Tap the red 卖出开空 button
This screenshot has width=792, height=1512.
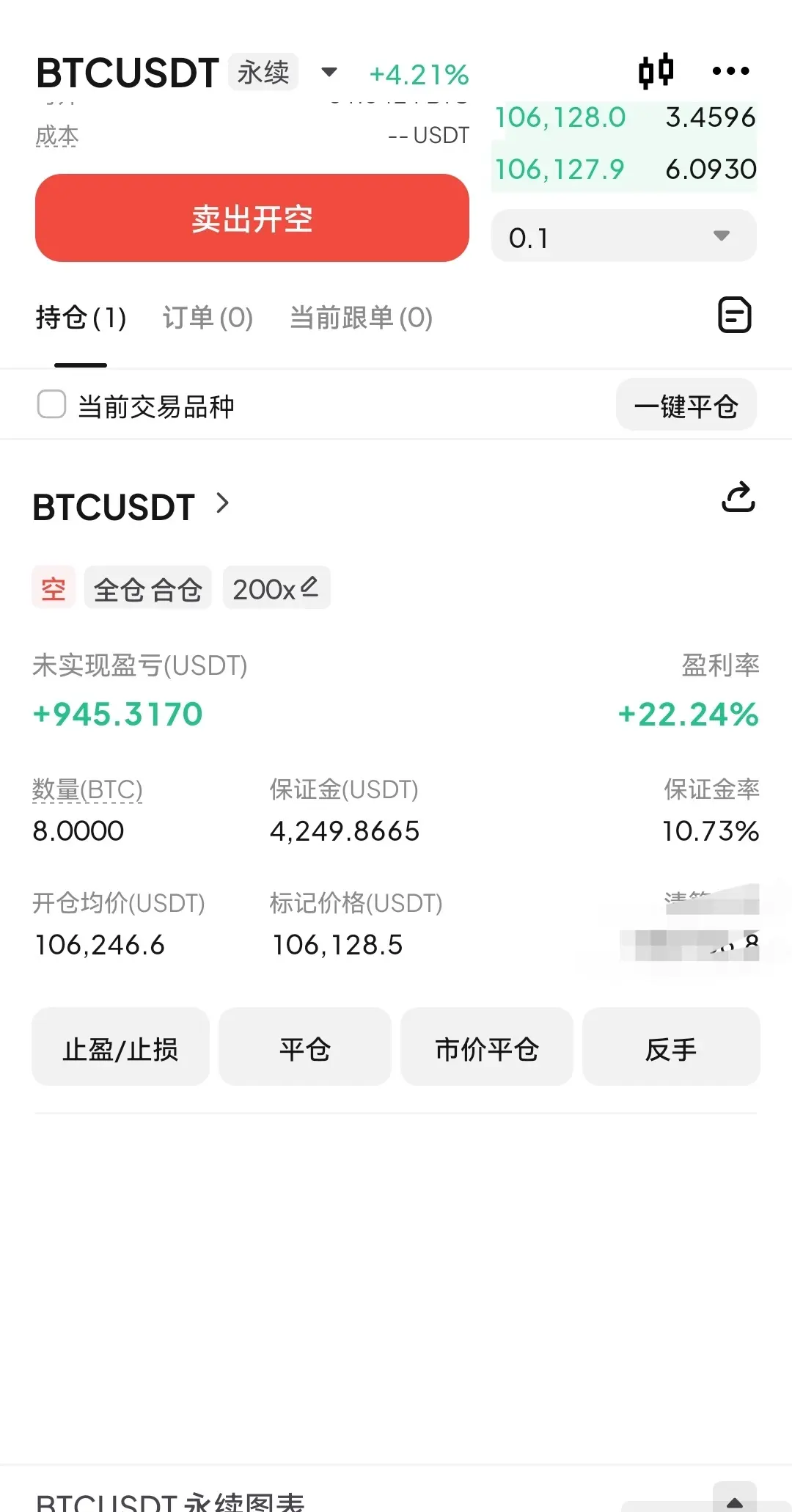click(252, 218)
